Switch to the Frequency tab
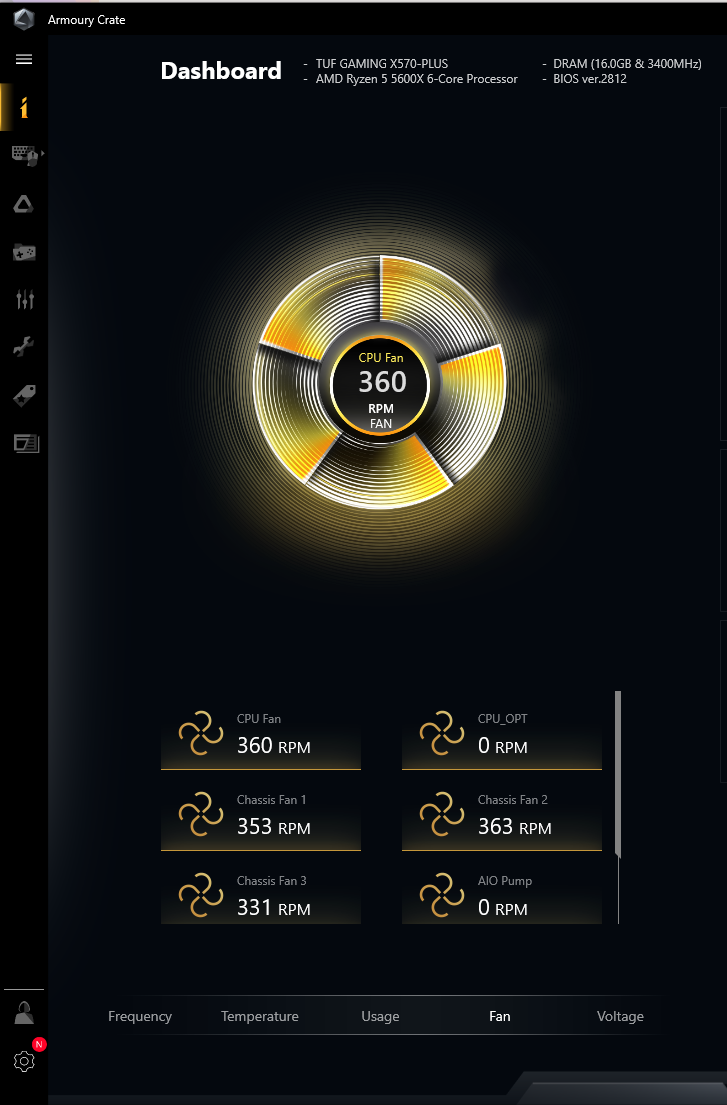Image resolution: width=727 pixels, height=1105 pixels. tap(140, 1016)
